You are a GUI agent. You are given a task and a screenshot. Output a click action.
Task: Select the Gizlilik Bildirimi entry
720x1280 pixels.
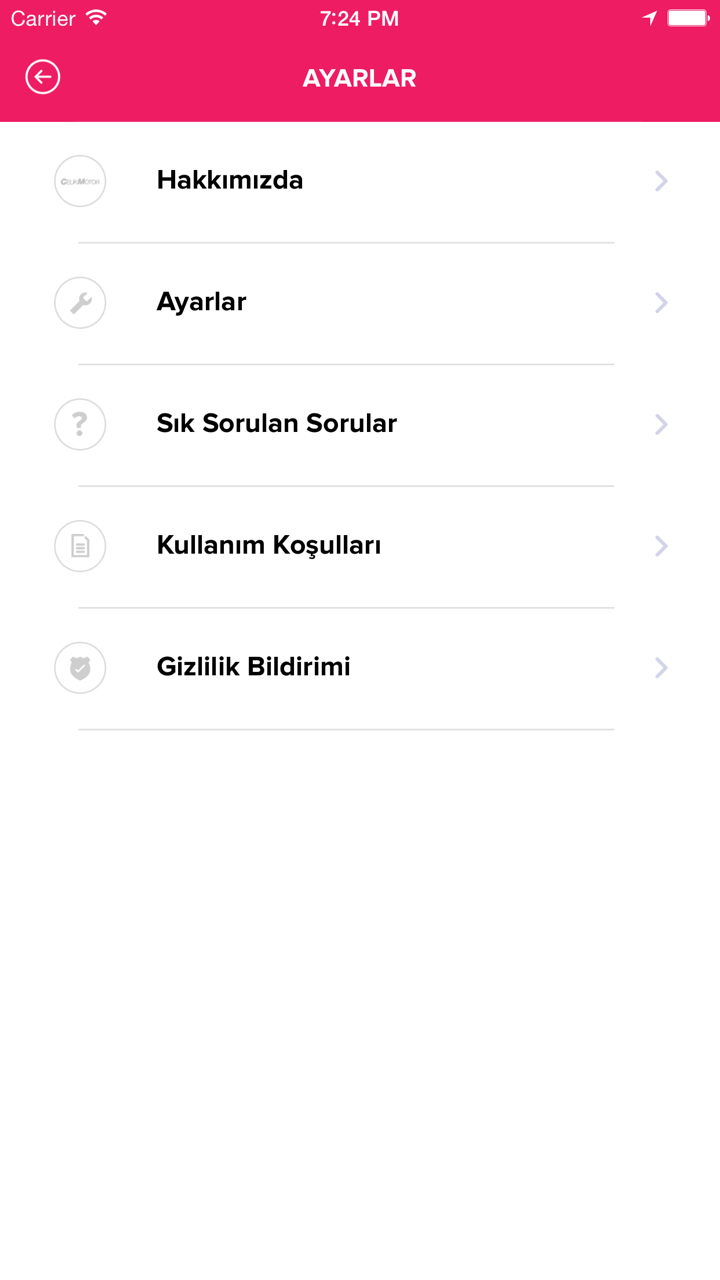(x=252, y=667)
